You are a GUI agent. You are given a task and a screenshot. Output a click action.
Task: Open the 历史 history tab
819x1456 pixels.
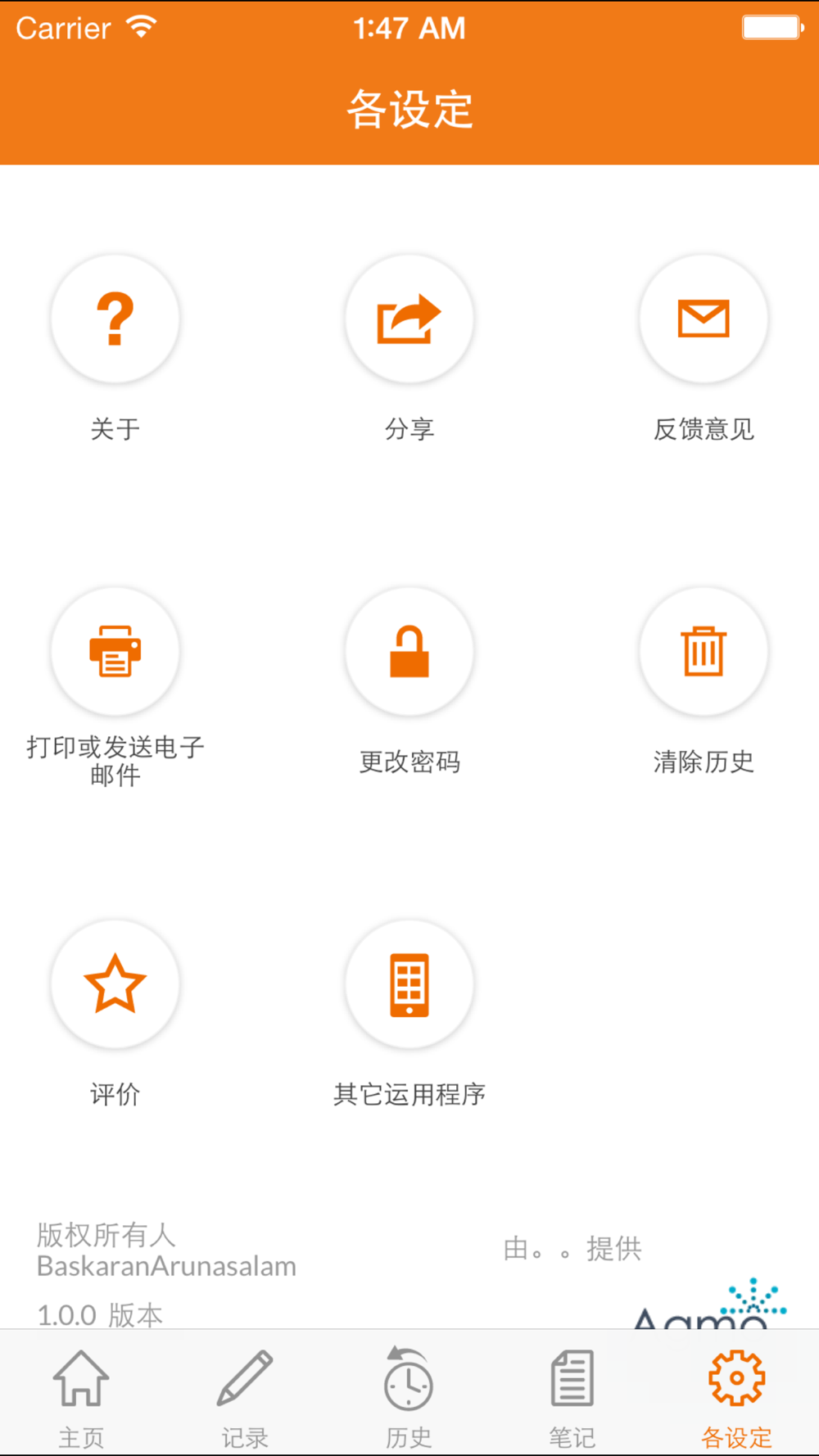[x=409, y=1394]
